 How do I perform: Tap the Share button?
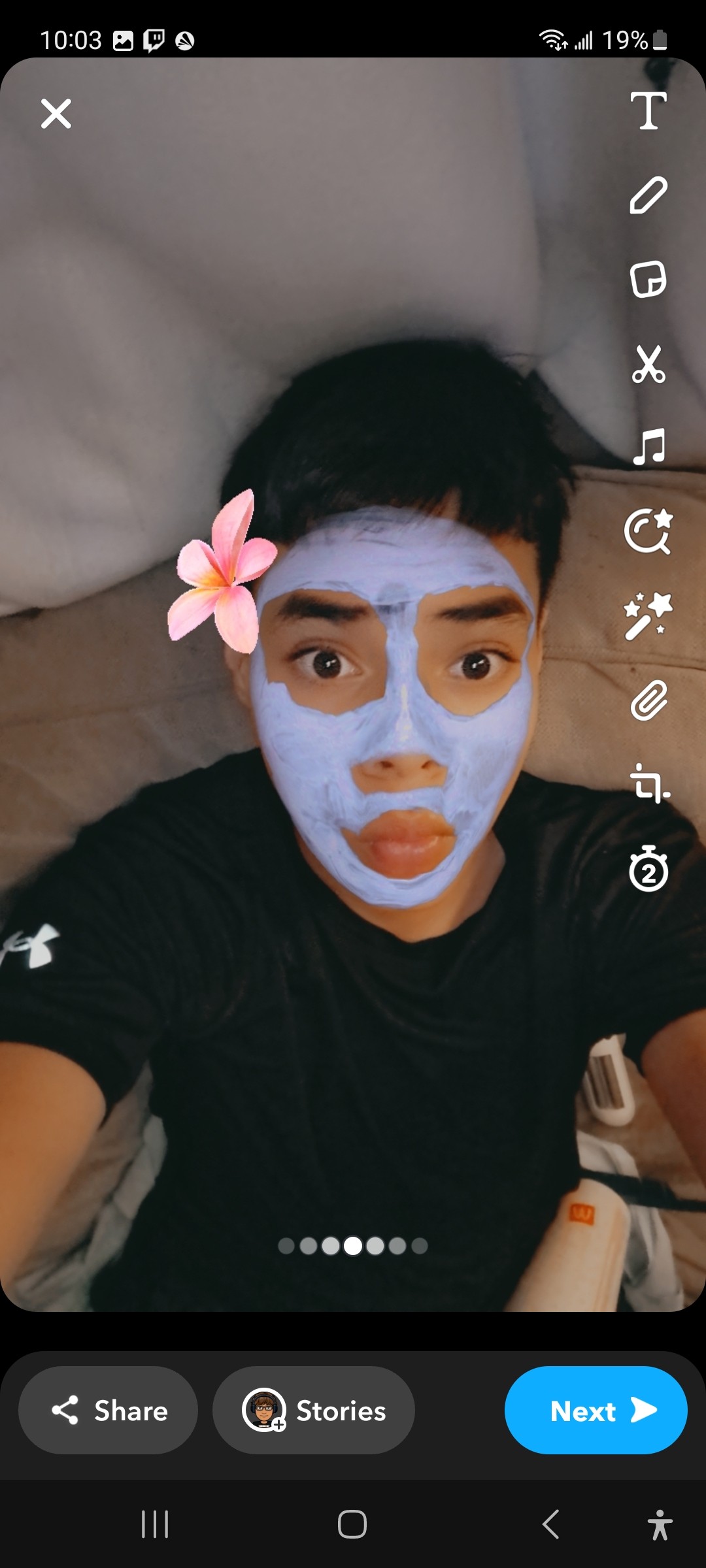[x=109, y=1411]
